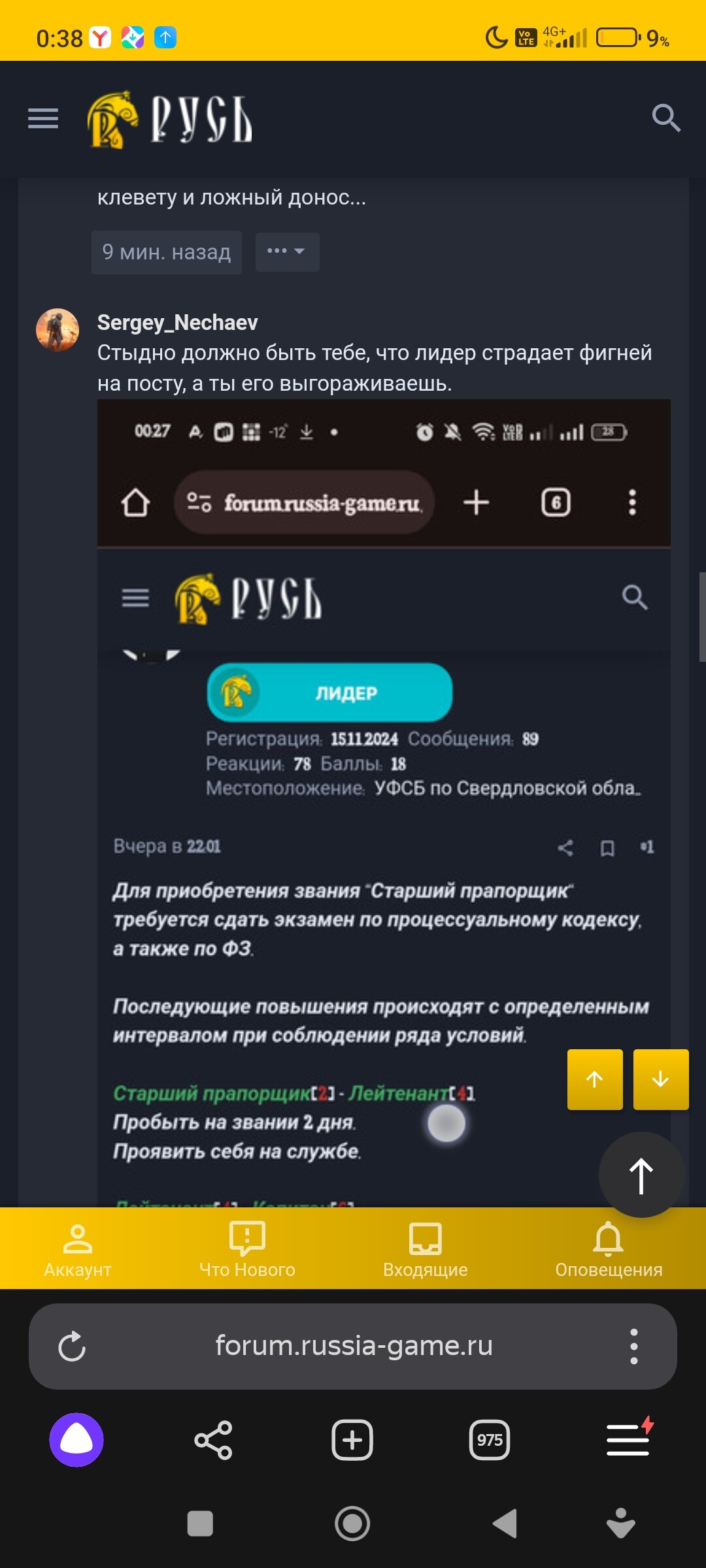706x1568 pixels.
Task: Expand the three-dots dropdown next to timestamp
Action: (x=287, y=252)
